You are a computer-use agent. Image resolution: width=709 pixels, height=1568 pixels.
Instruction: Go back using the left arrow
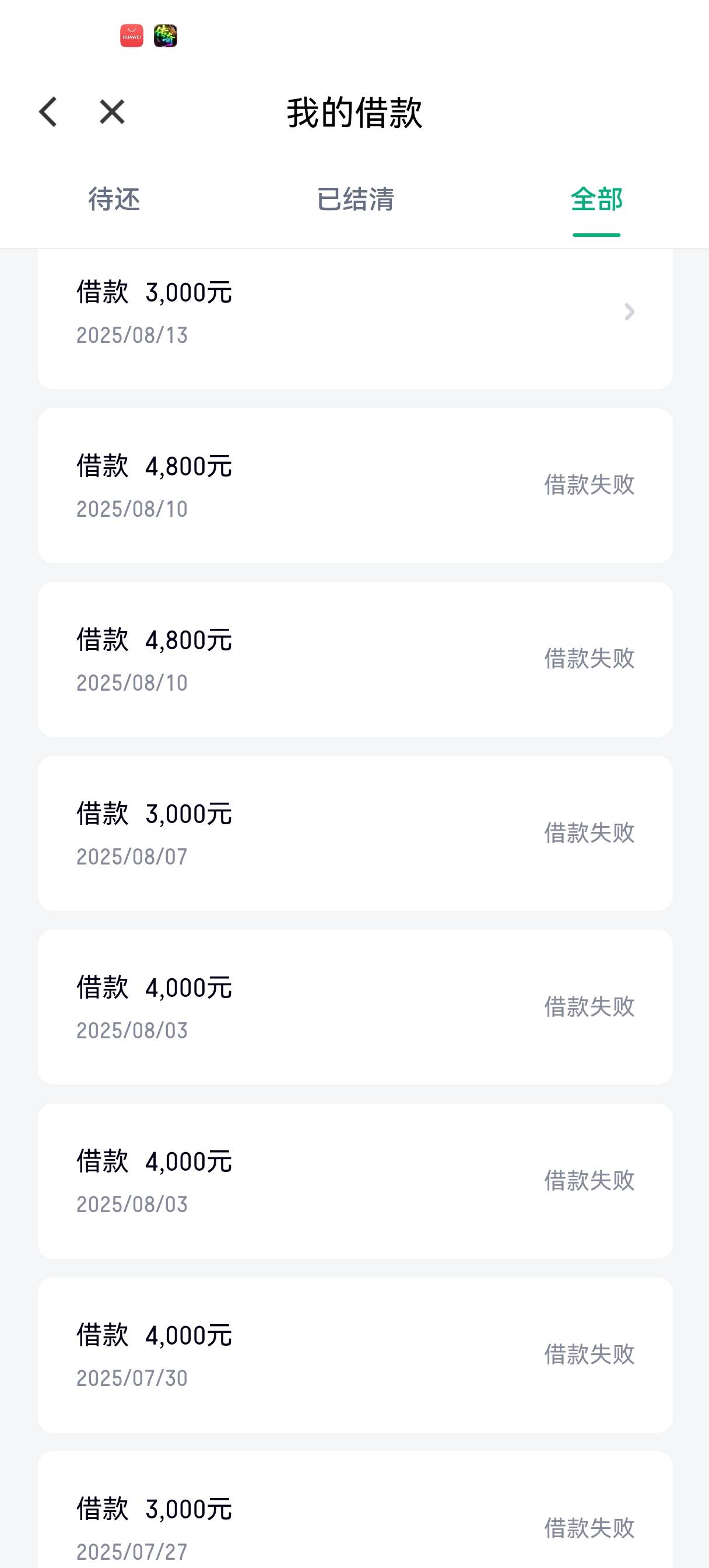click(x=48, y=113)
